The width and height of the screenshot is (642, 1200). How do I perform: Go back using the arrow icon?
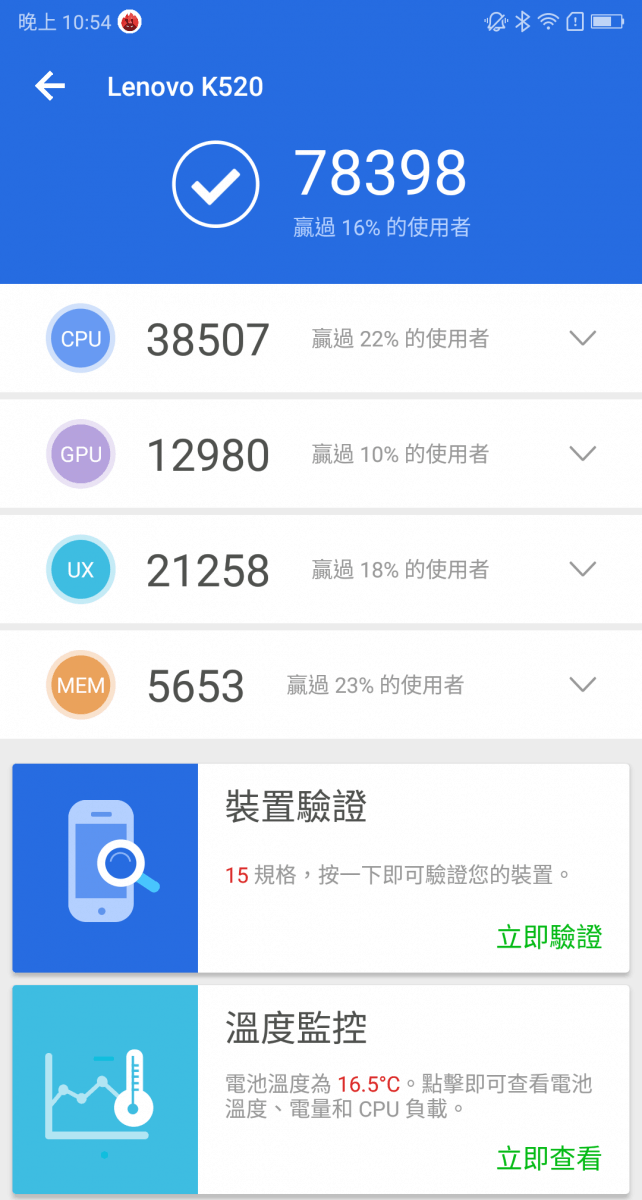(x=50, y=87)
